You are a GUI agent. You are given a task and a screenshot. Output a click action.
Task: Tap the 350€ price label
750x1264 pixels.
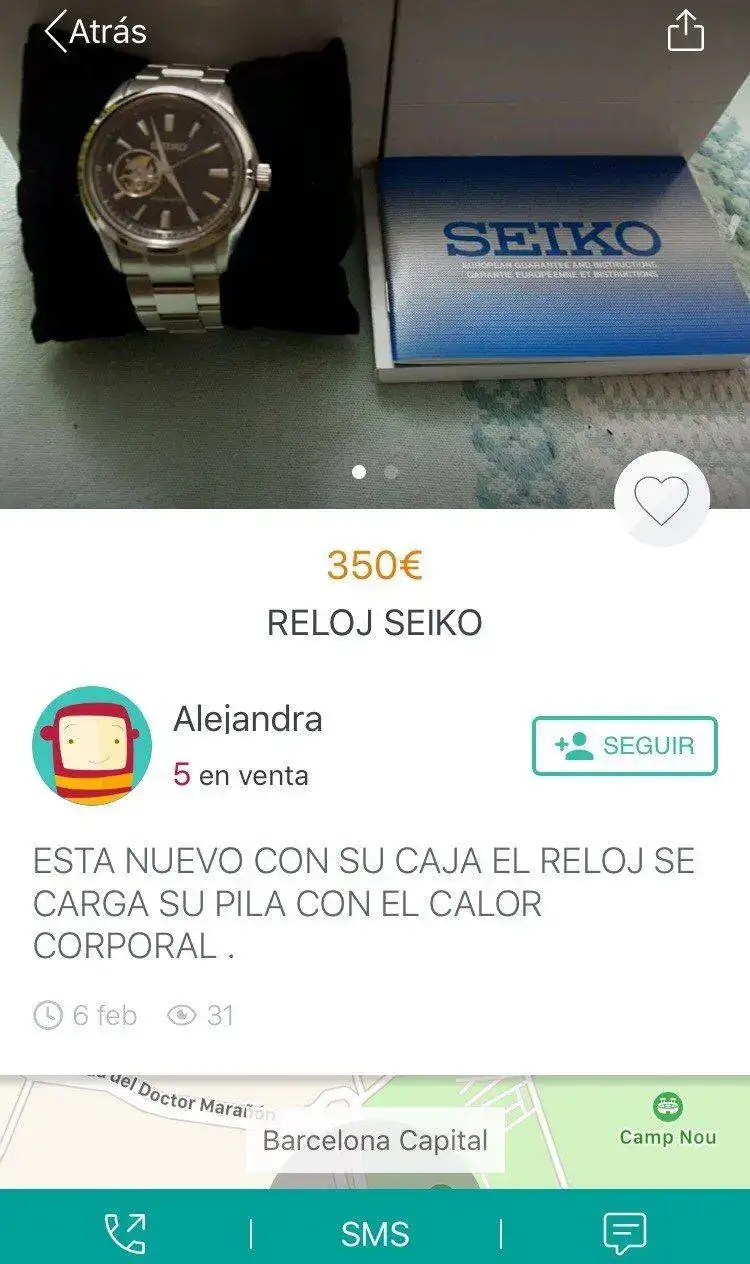374,566
